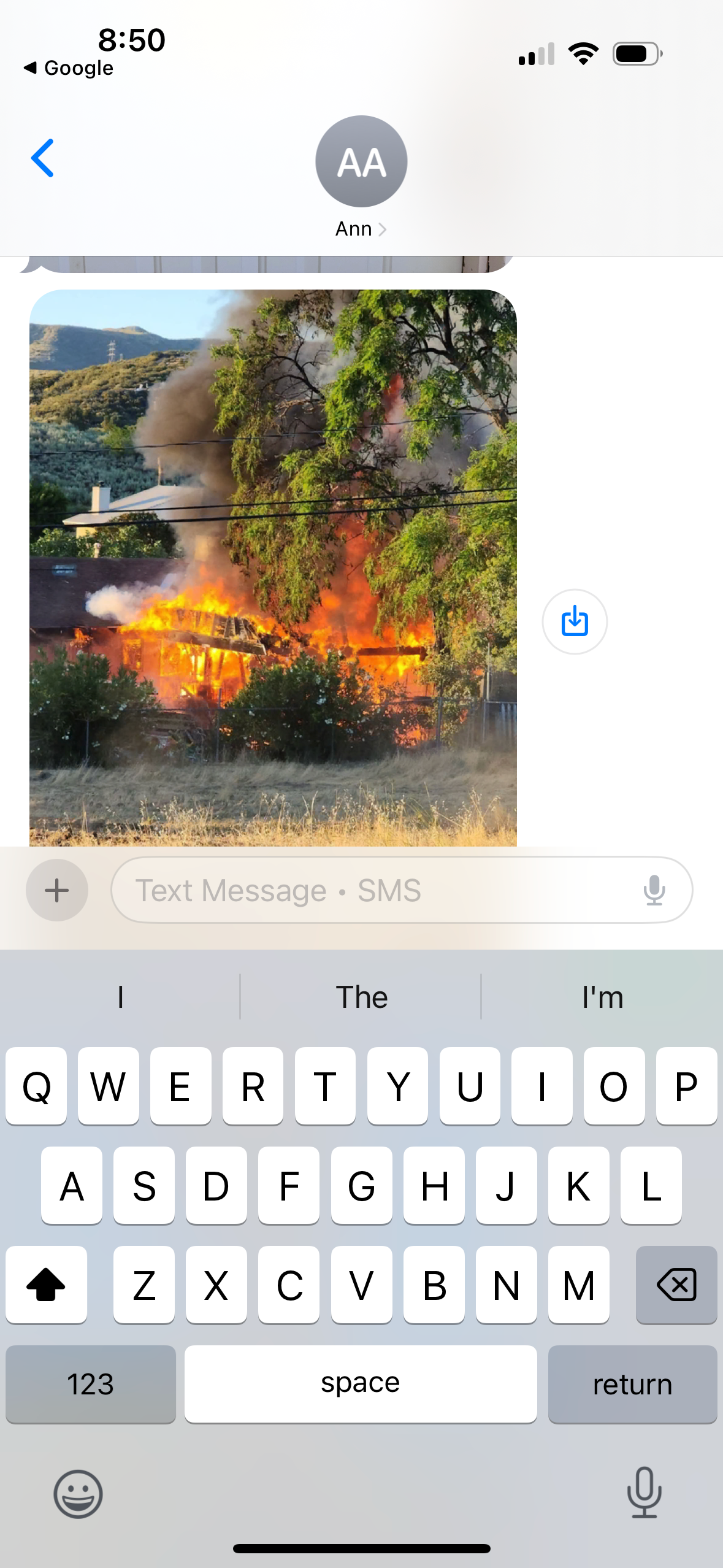Image resolution: width=723 pixels, height=1568 pixels.
Task: Pick the suggestion "The"
Action: [361, 997]
